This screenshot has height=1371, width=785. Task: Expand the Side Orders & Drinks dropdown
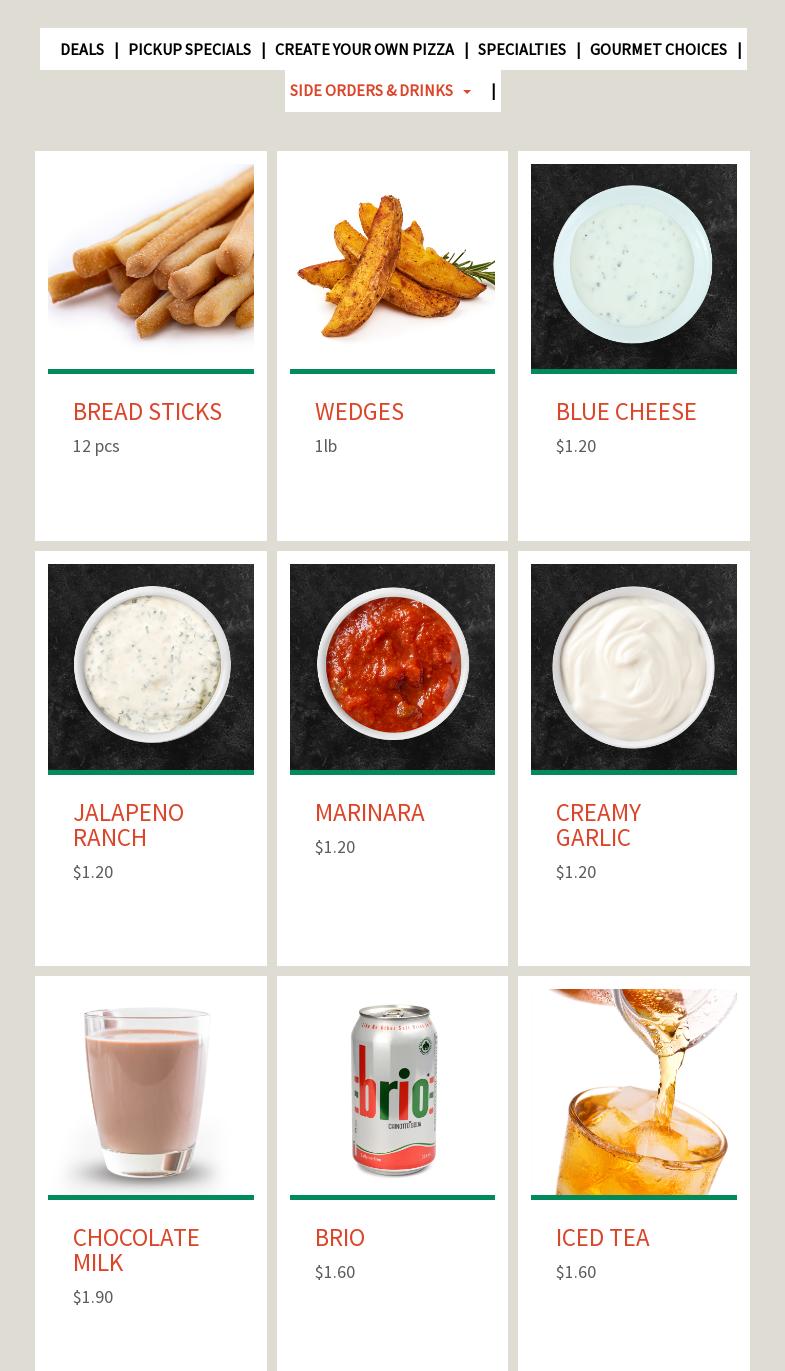point(380,91)
